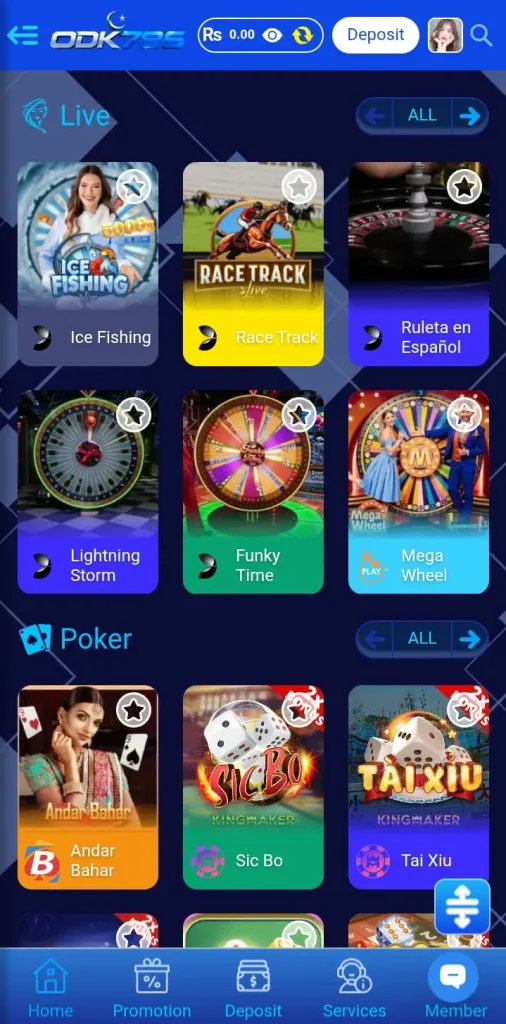Tap the Deposit button in header
The image size is (506, 1024).
375,35
